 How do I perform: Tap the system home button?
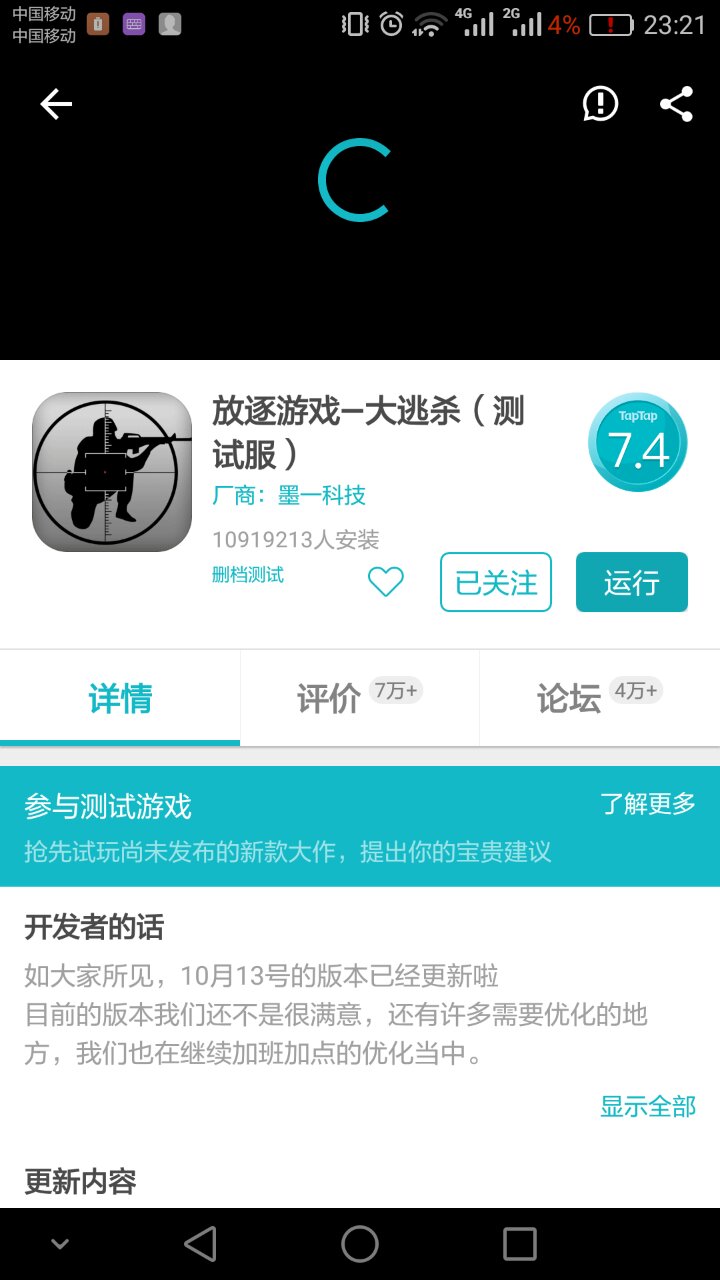pos(360,1244)
